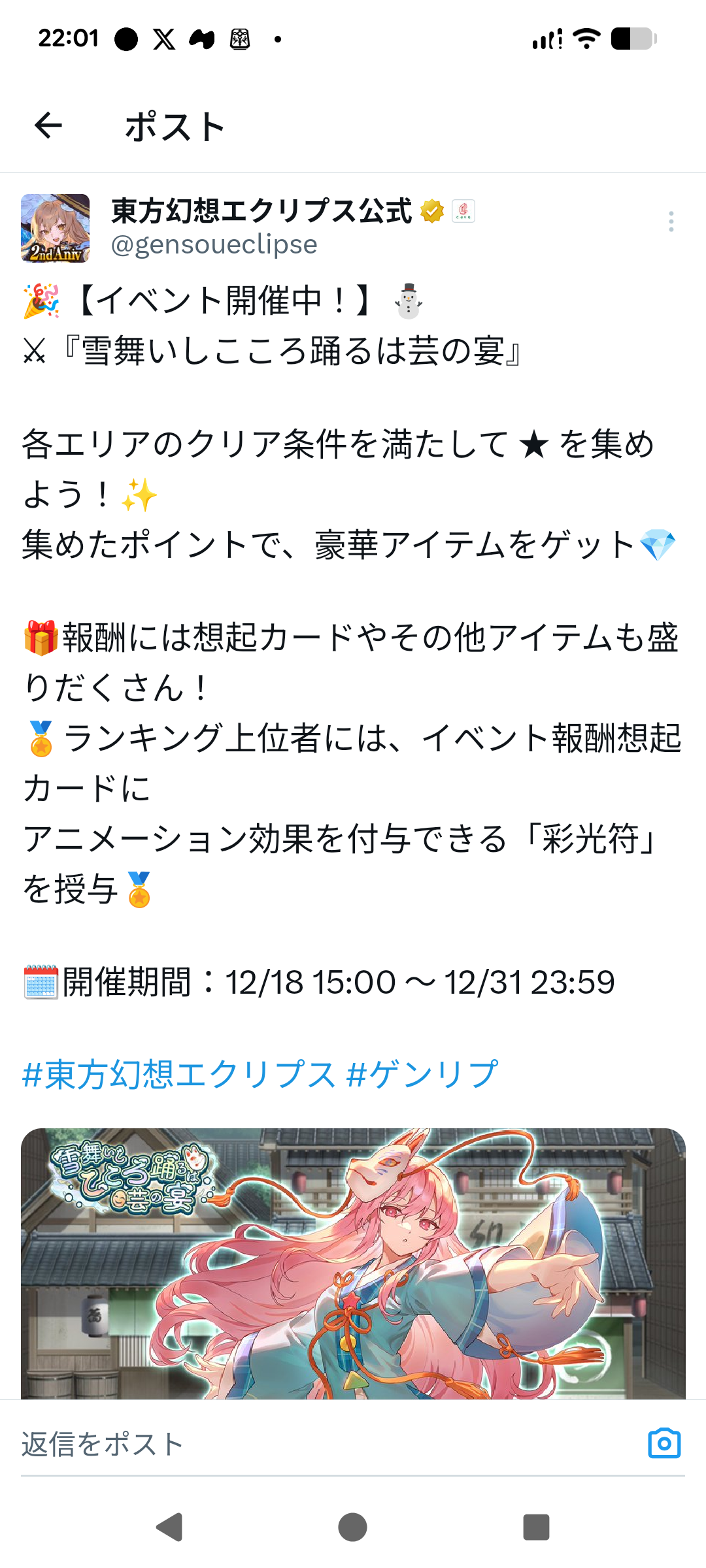Tap the system home button
Image resolution: width=706 pixels, height=1568 pixels.
353,1527
